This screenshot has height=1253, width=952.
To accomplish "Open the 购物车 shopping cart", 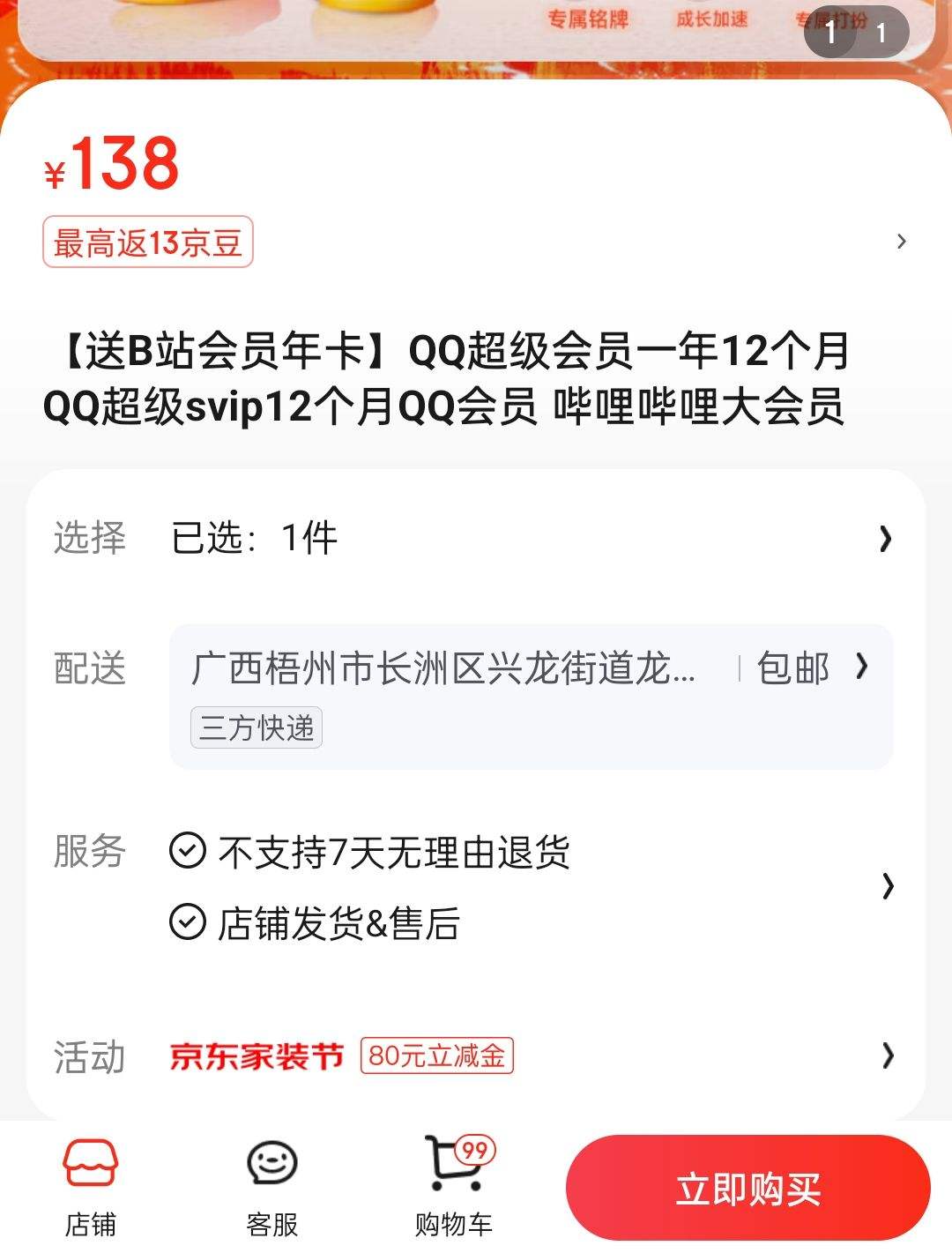I will tap(454, 1186).
